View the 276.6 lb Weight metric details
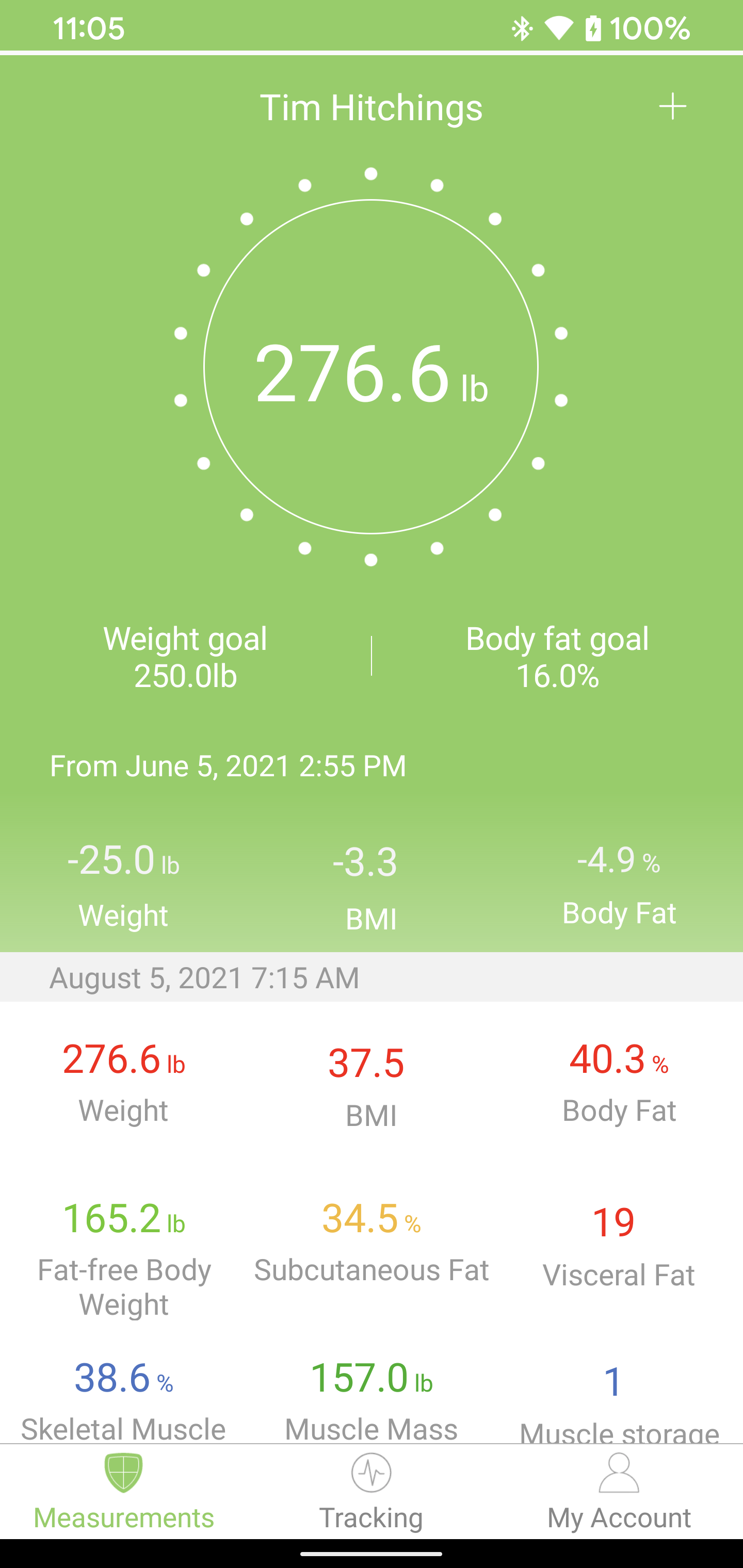 [124, 1084]
